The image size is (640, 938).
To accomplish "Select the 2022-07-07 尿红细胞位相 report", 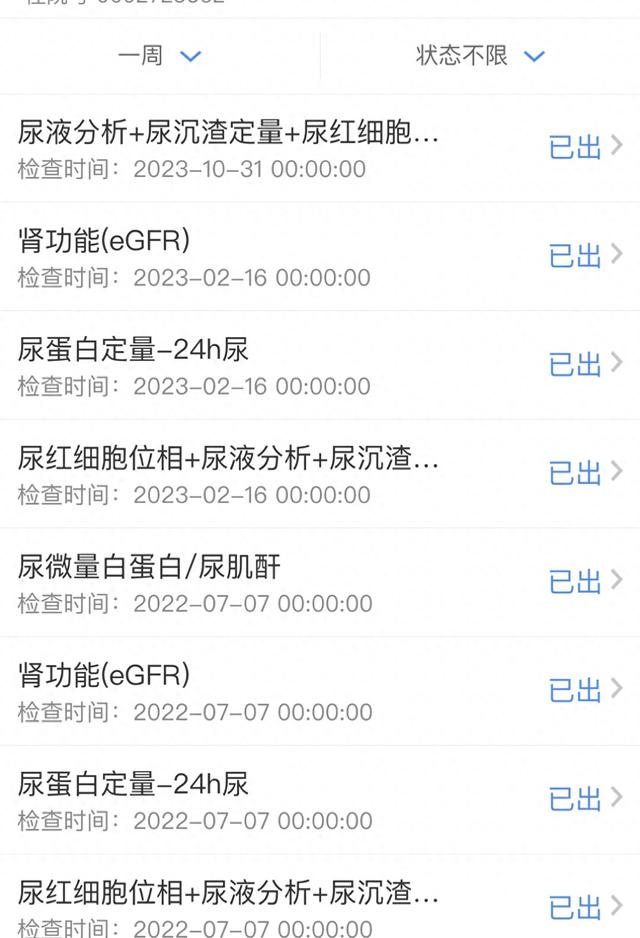I will pyautogui.click(x=320, y=905).
